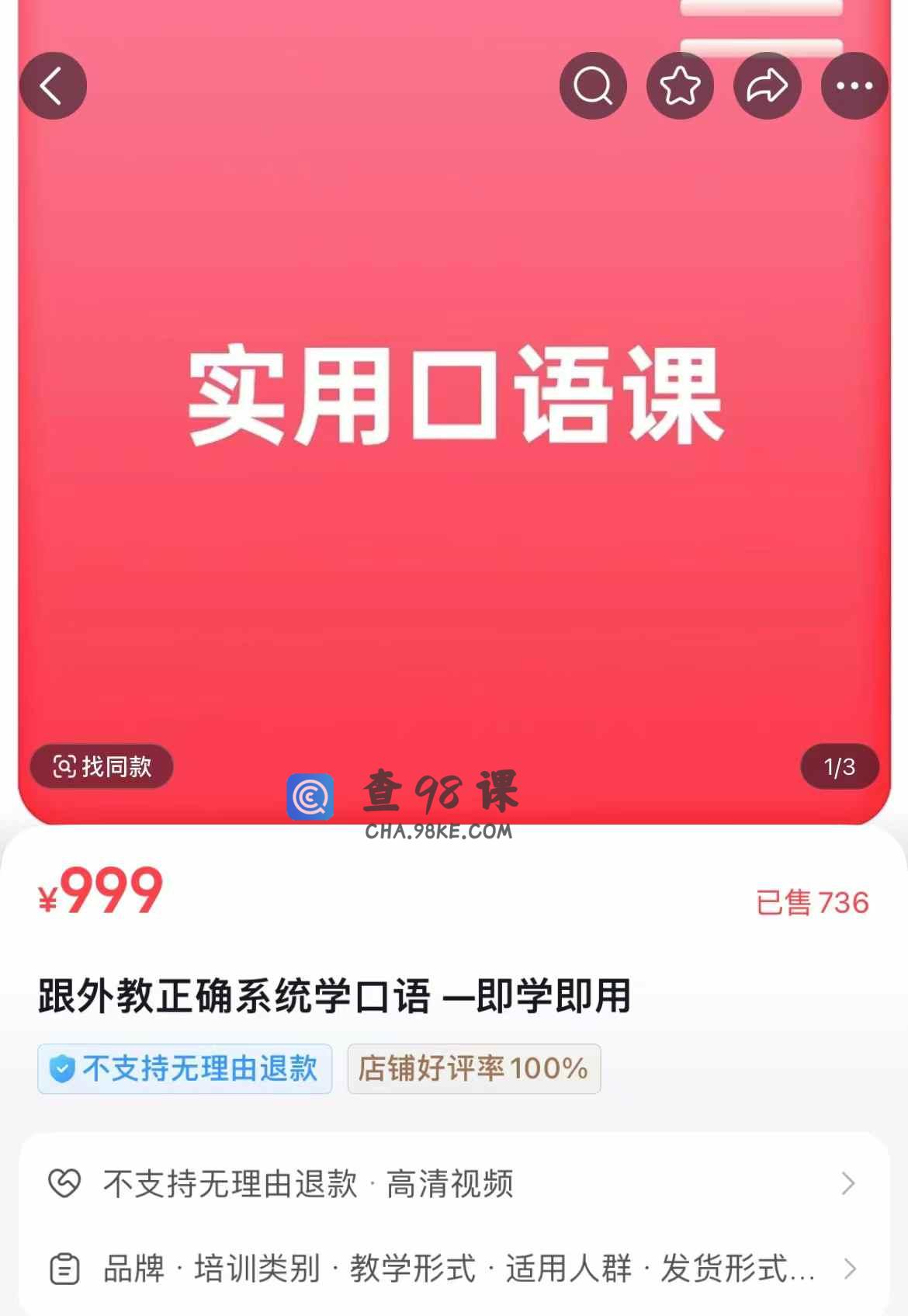Tap the 店铺好评率100% tag
908x1316 pixels.
473,1068
